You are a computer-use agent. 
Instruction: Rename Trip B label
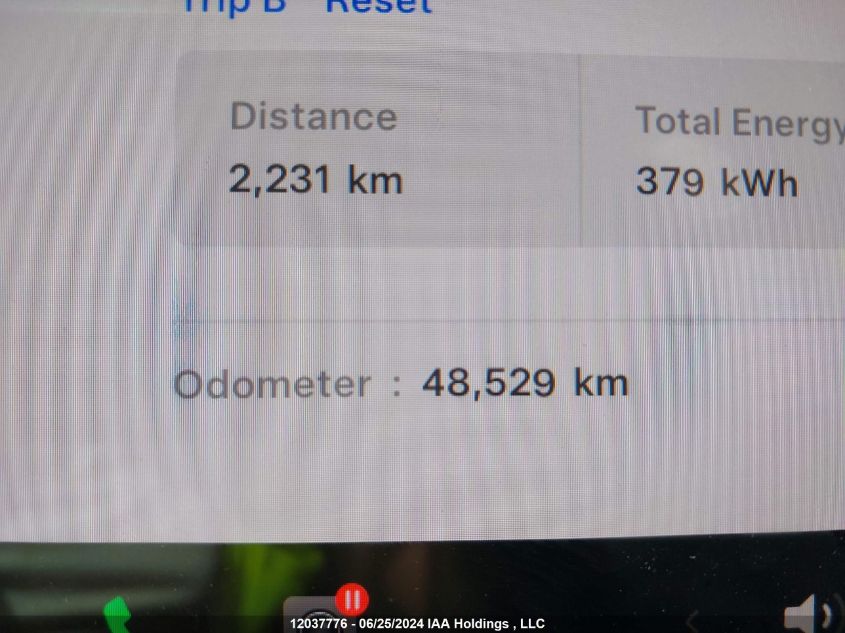(x=233, y=6)
